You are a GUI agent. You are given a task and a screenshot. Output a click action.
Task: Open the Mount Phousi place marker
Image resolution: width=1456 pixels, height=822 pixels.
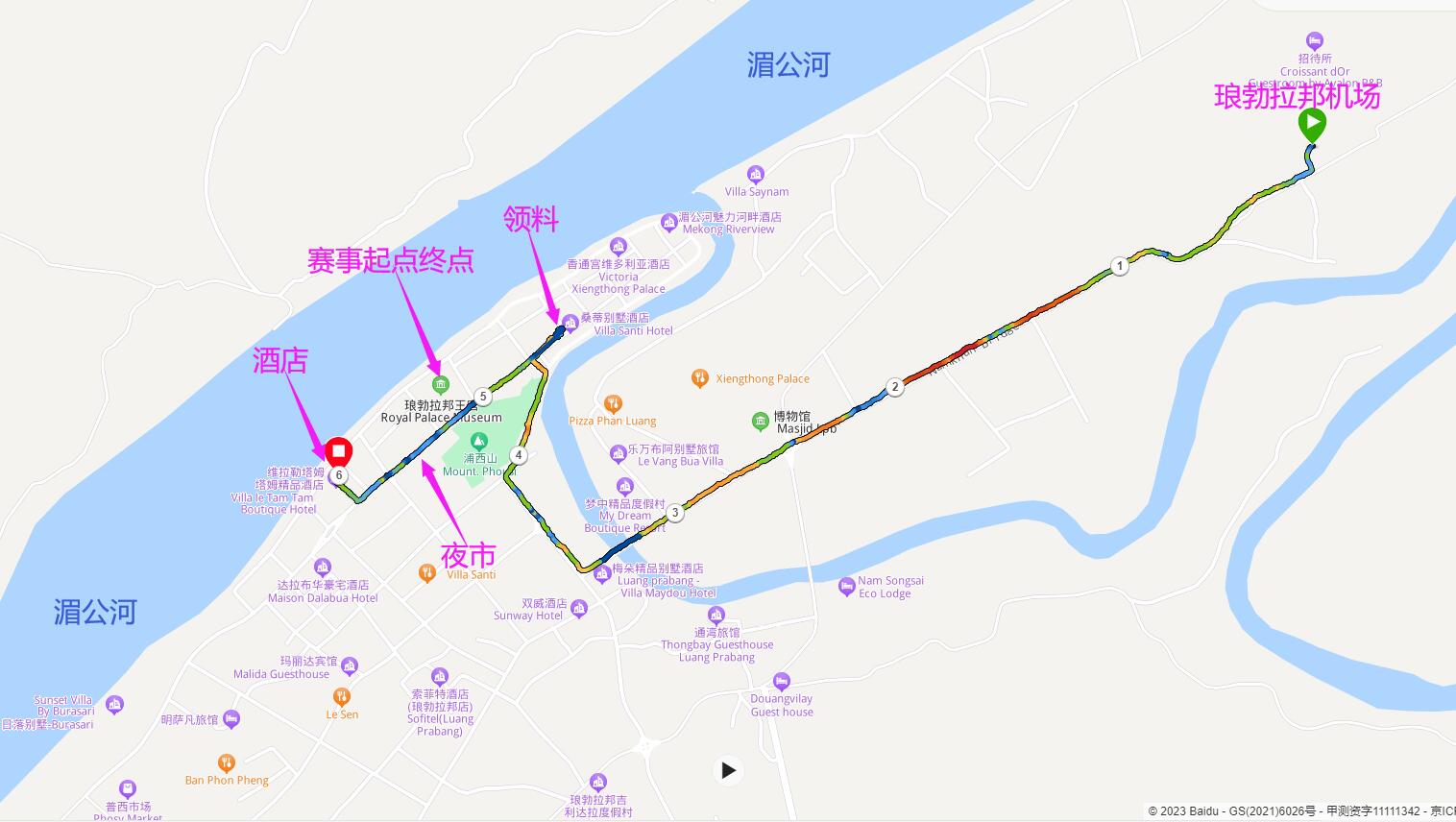pos(478,442)
